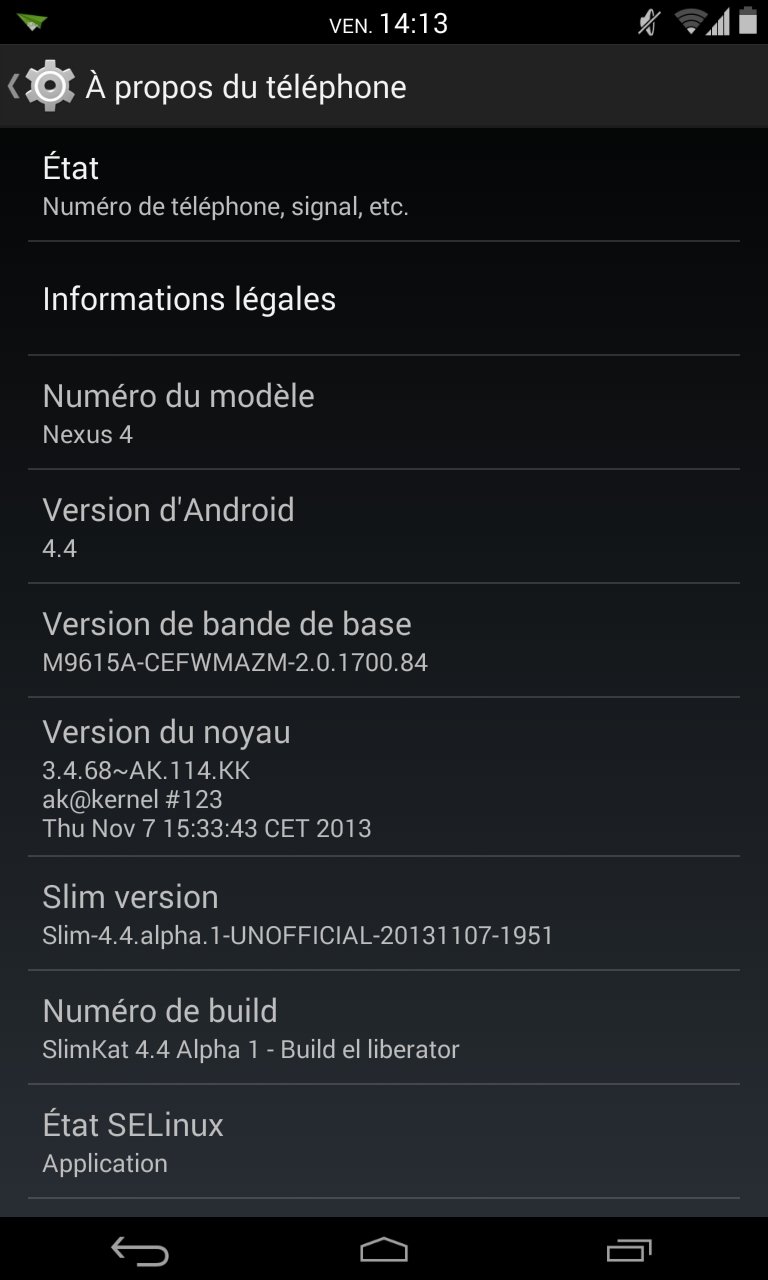
Task: Open the État row
Action: [x=383, y=185]
